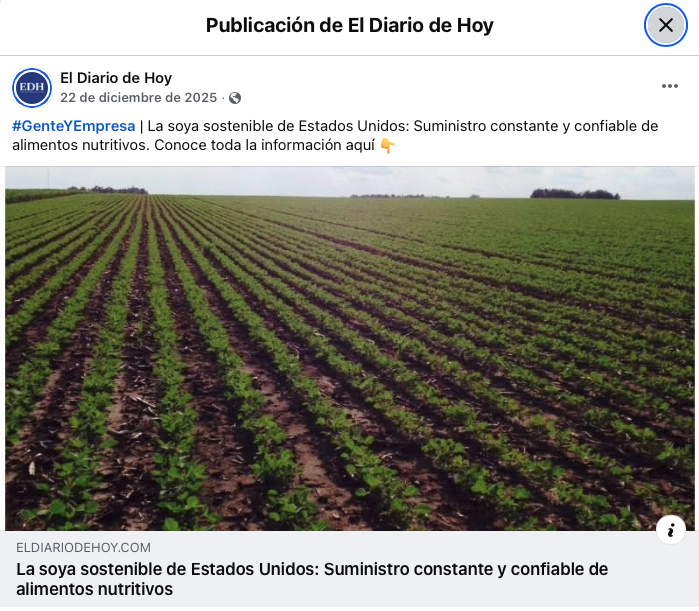Open El Diario de Hoy profile picture

pyautogui.click(x=32, y=88)
